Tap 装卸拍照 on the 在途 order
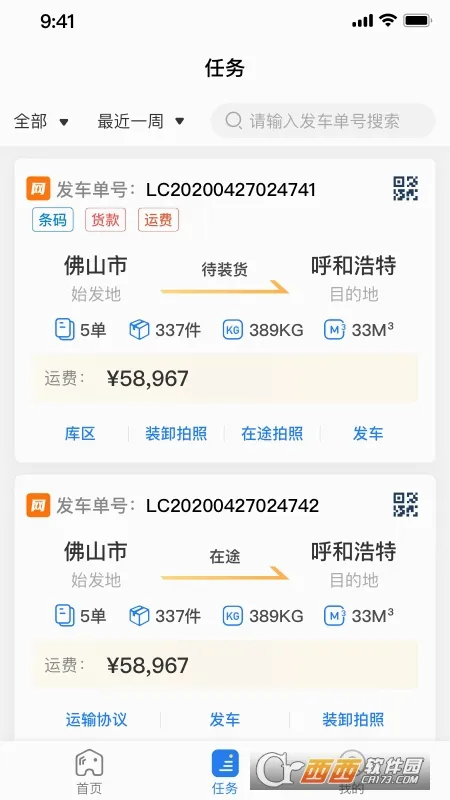 click(x=353, y=719)
